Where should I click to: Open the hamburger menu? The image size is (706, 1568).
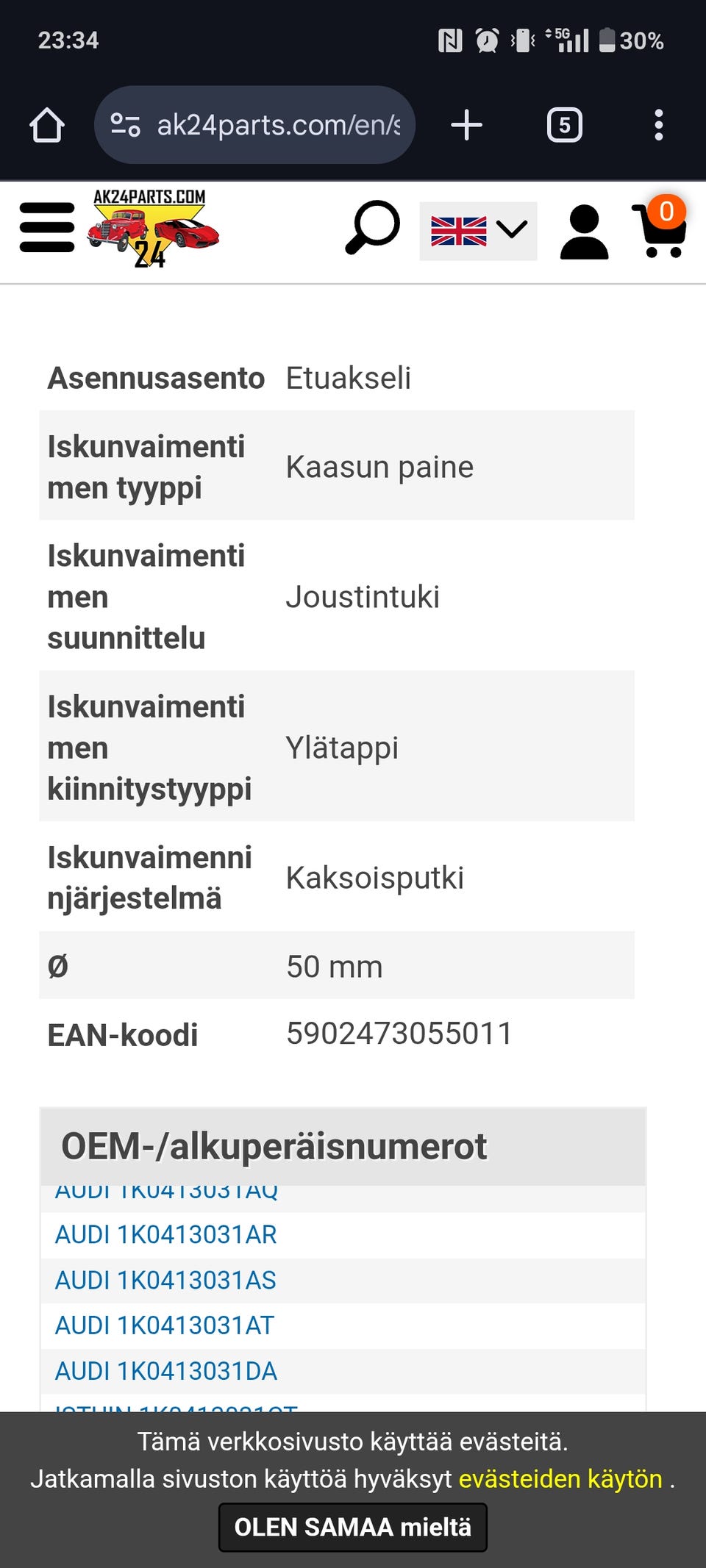point(47,228)
